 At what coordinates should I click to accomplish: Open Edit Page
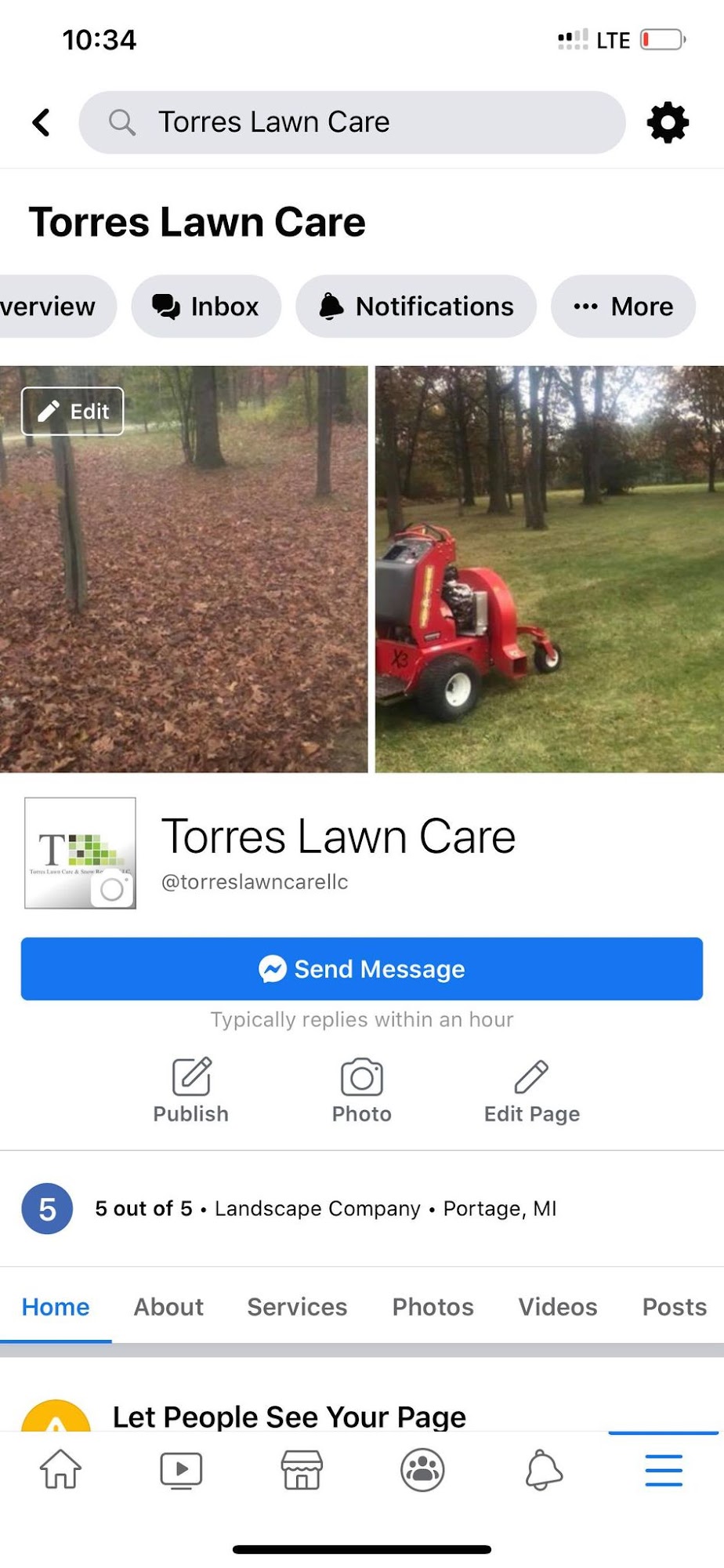click(x=532, y=1091)
